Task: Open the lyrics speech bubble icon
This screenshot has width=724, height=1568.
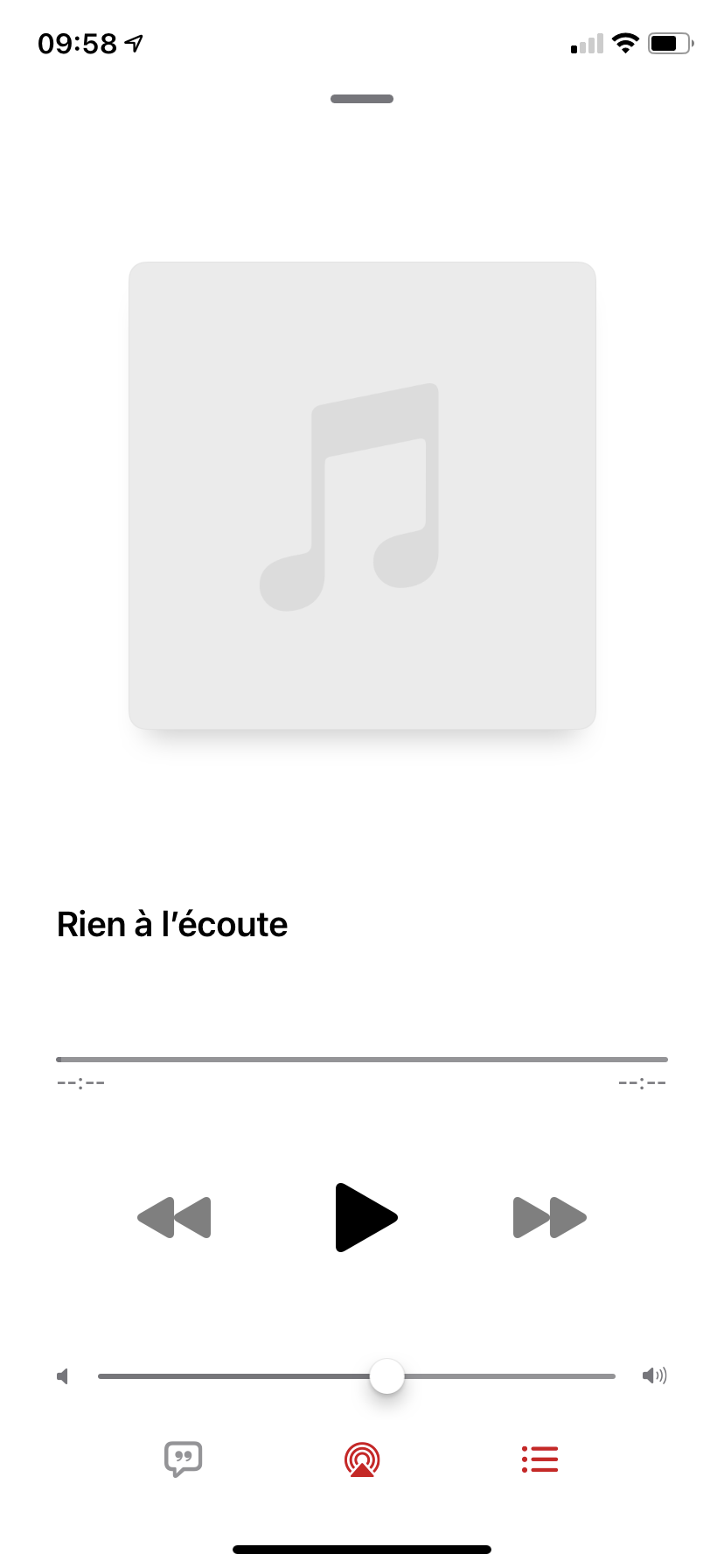Action: [184, 1459]
